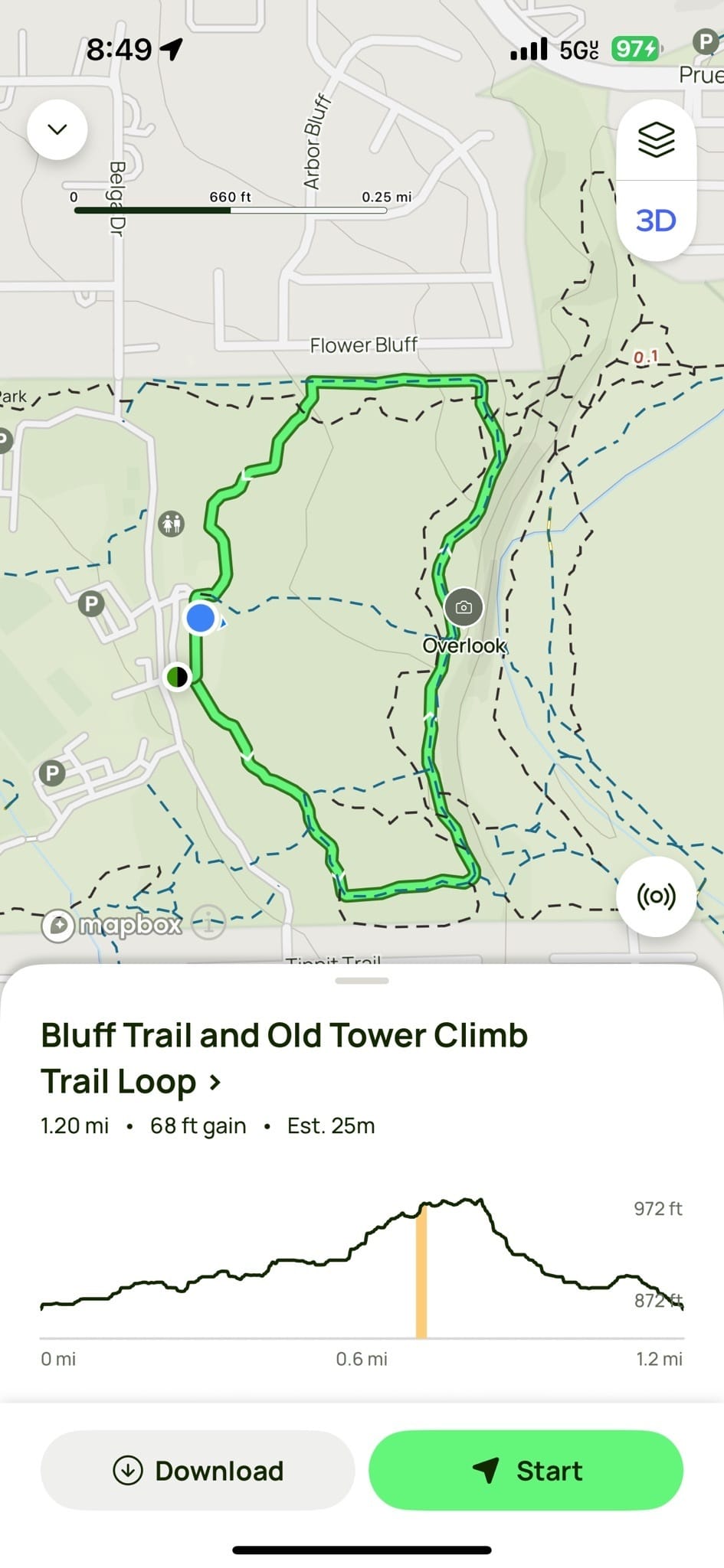Tap the sheet drag handle to expand
The height and width of the screenshot is (1568, 724).
[362, 980]
